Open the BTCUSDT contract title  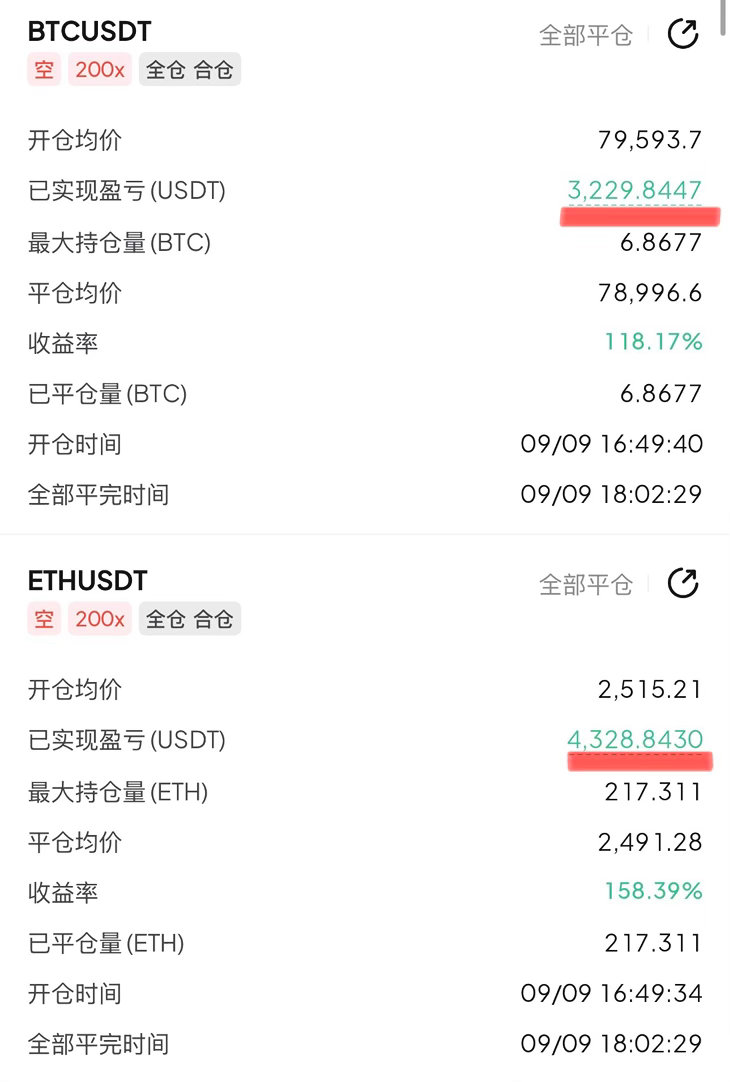(90, 31)
